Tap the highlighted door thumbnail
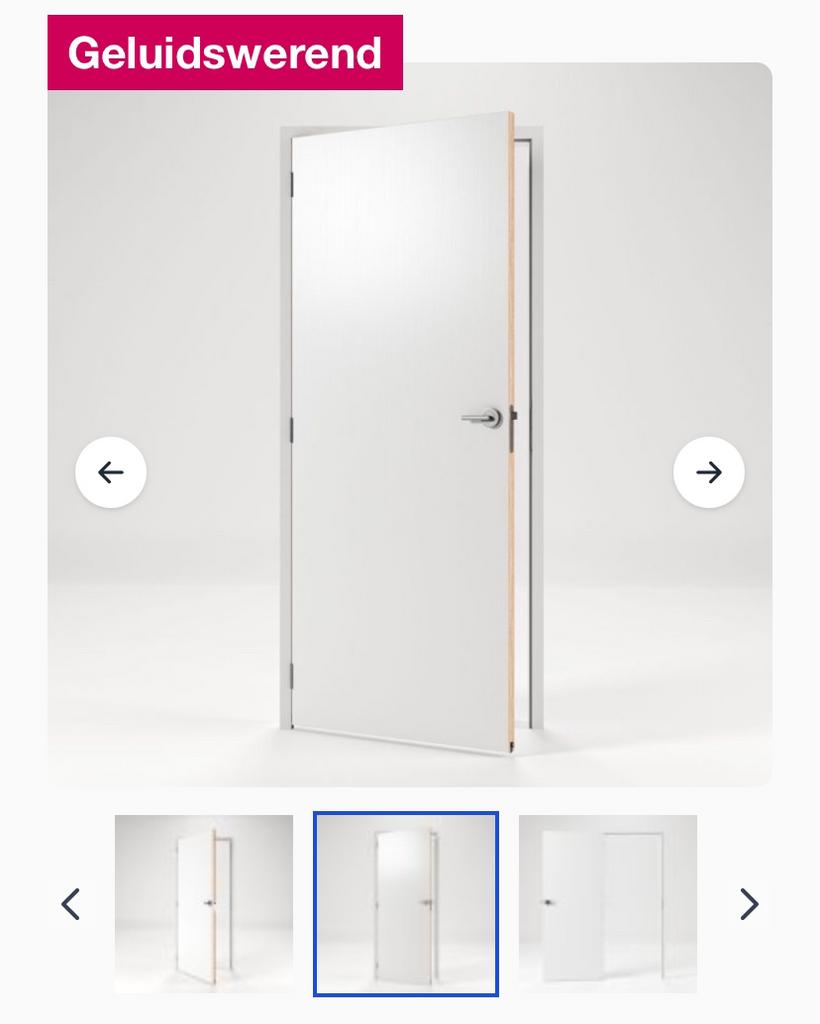 coord(406,904)
